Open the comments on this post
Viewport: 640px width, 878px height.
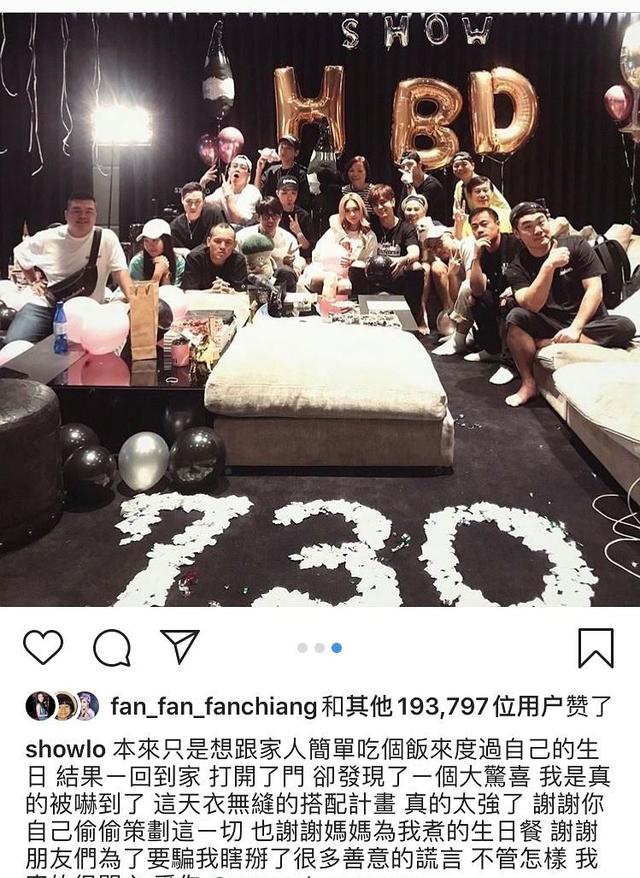click(112, 648)
